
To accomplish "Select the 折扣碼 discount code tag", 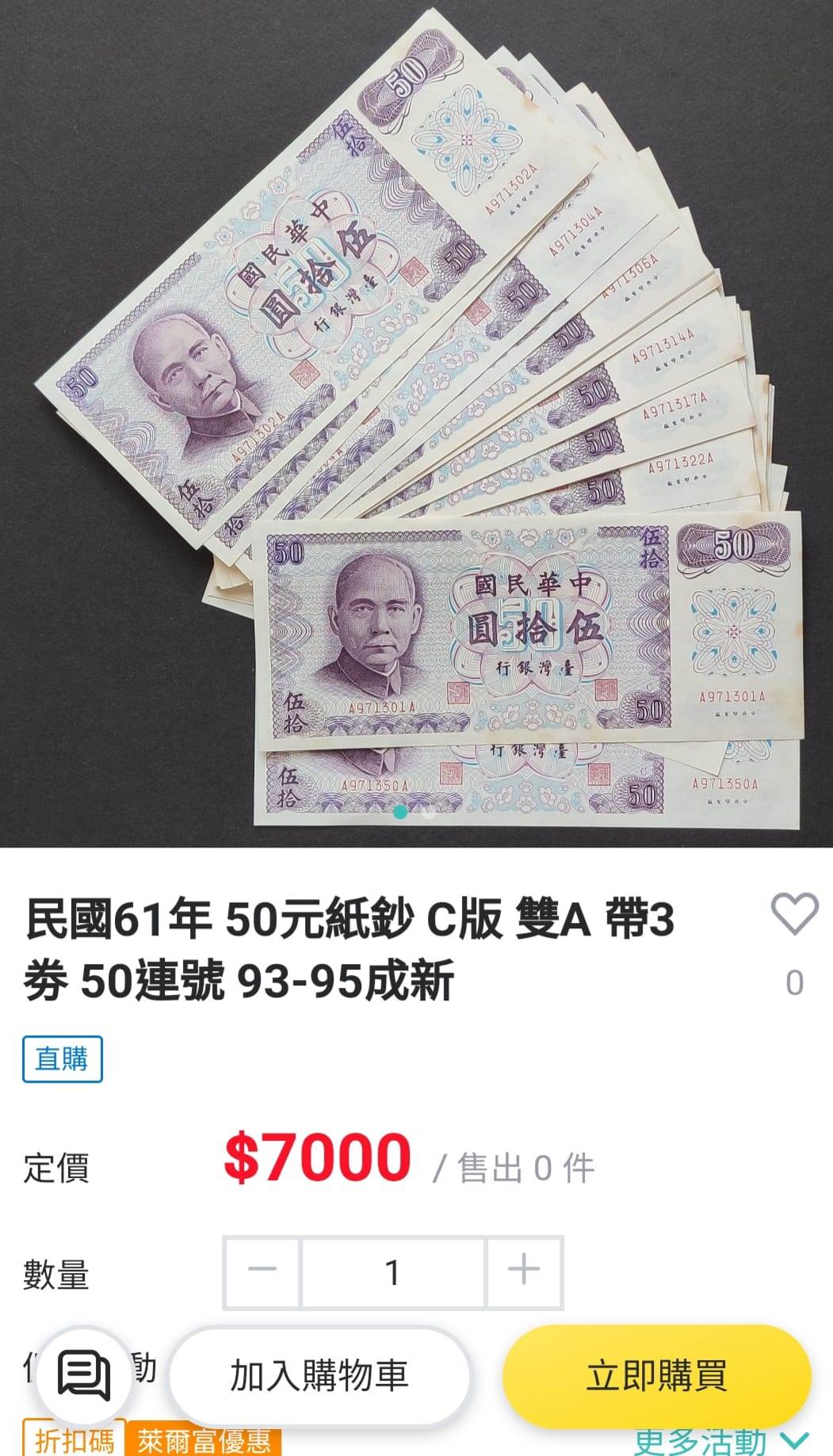I will pos(75,1441).
